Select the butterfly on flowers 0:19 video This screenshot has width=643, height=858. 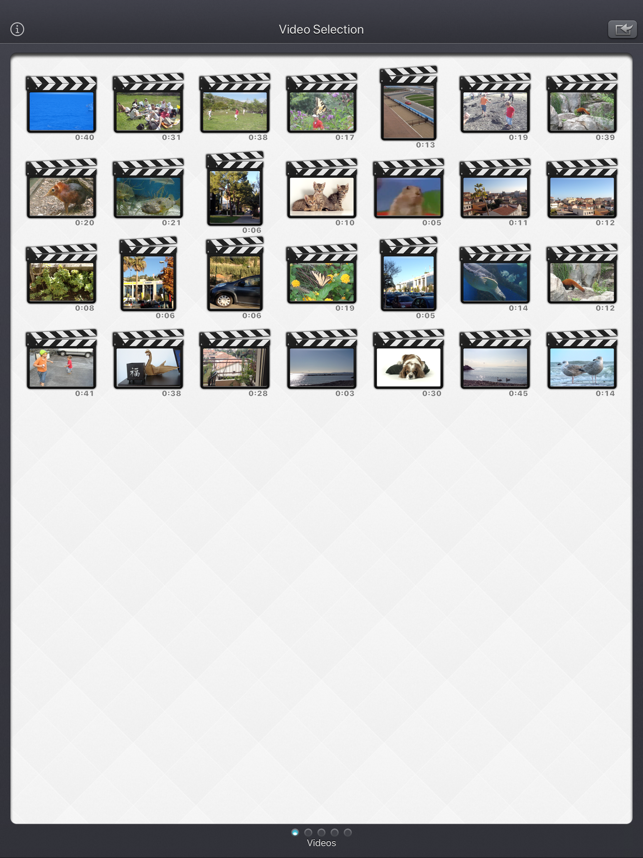tap(321, 281)
